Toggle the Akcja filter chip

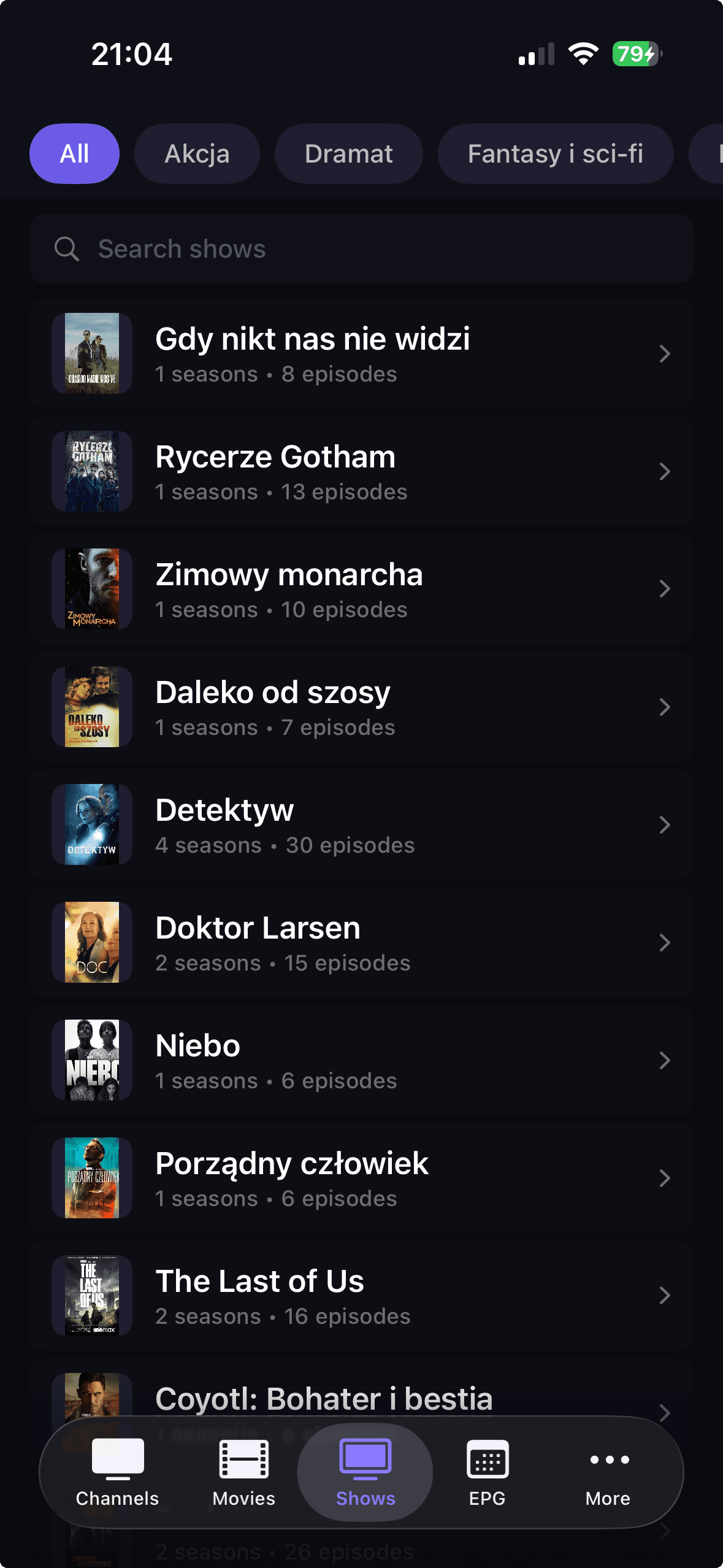click(197, 154)
